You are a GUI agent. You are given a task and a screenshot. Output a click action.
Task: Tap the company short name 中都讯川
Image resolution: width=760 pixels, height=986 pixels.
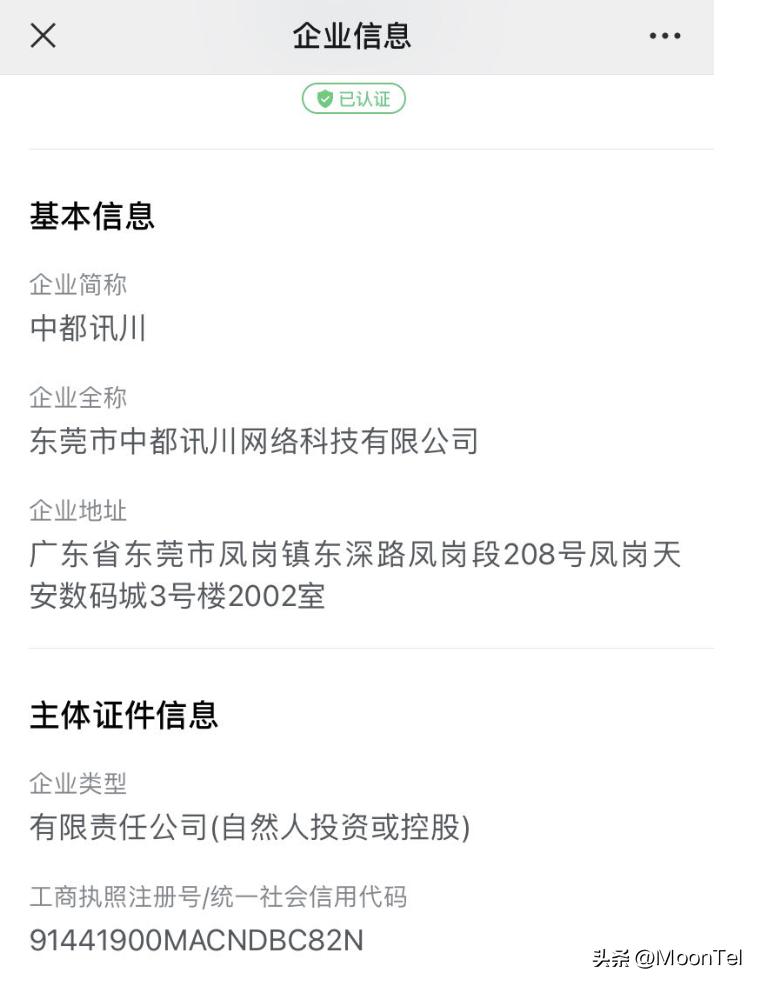(88, 328)
